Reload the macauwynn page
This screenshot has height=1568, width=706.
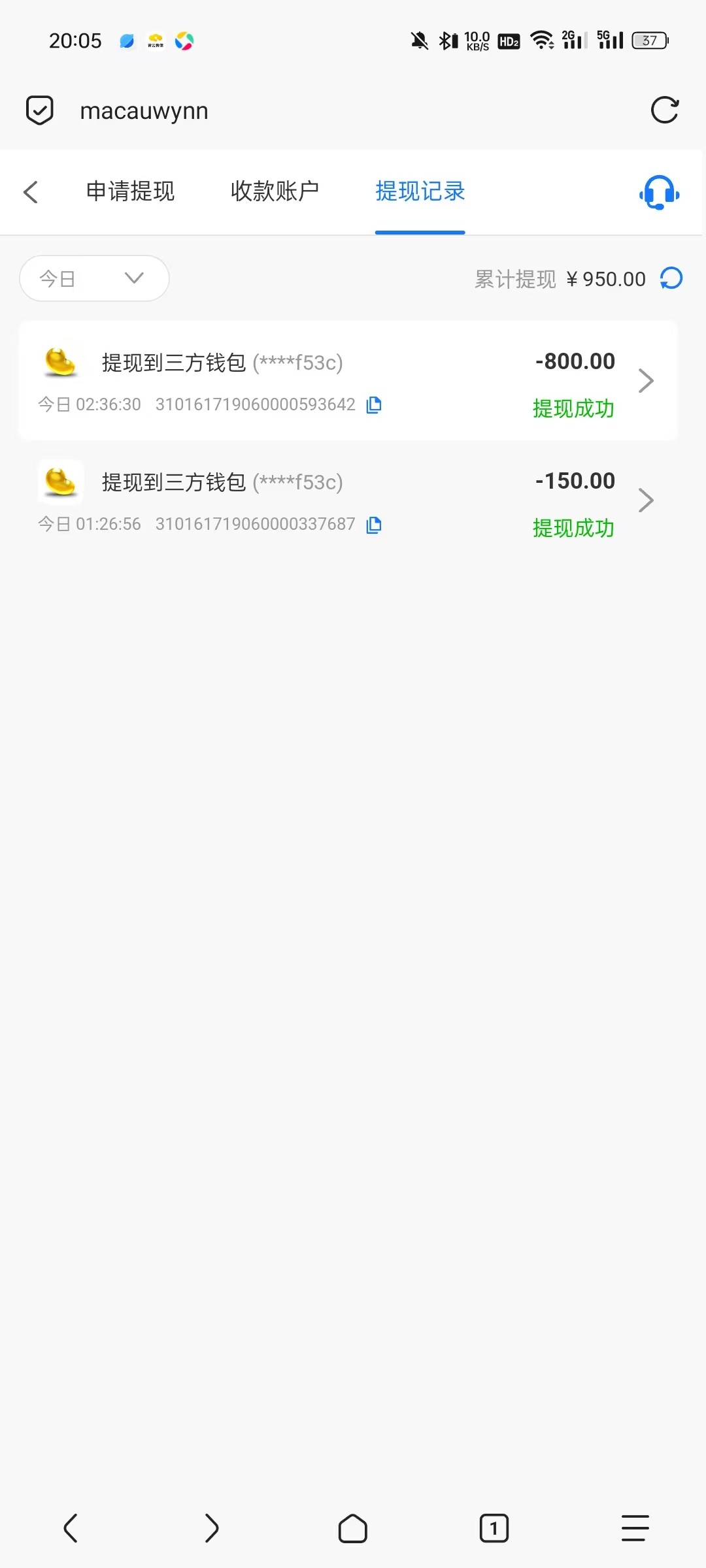(x=665, y=110)
